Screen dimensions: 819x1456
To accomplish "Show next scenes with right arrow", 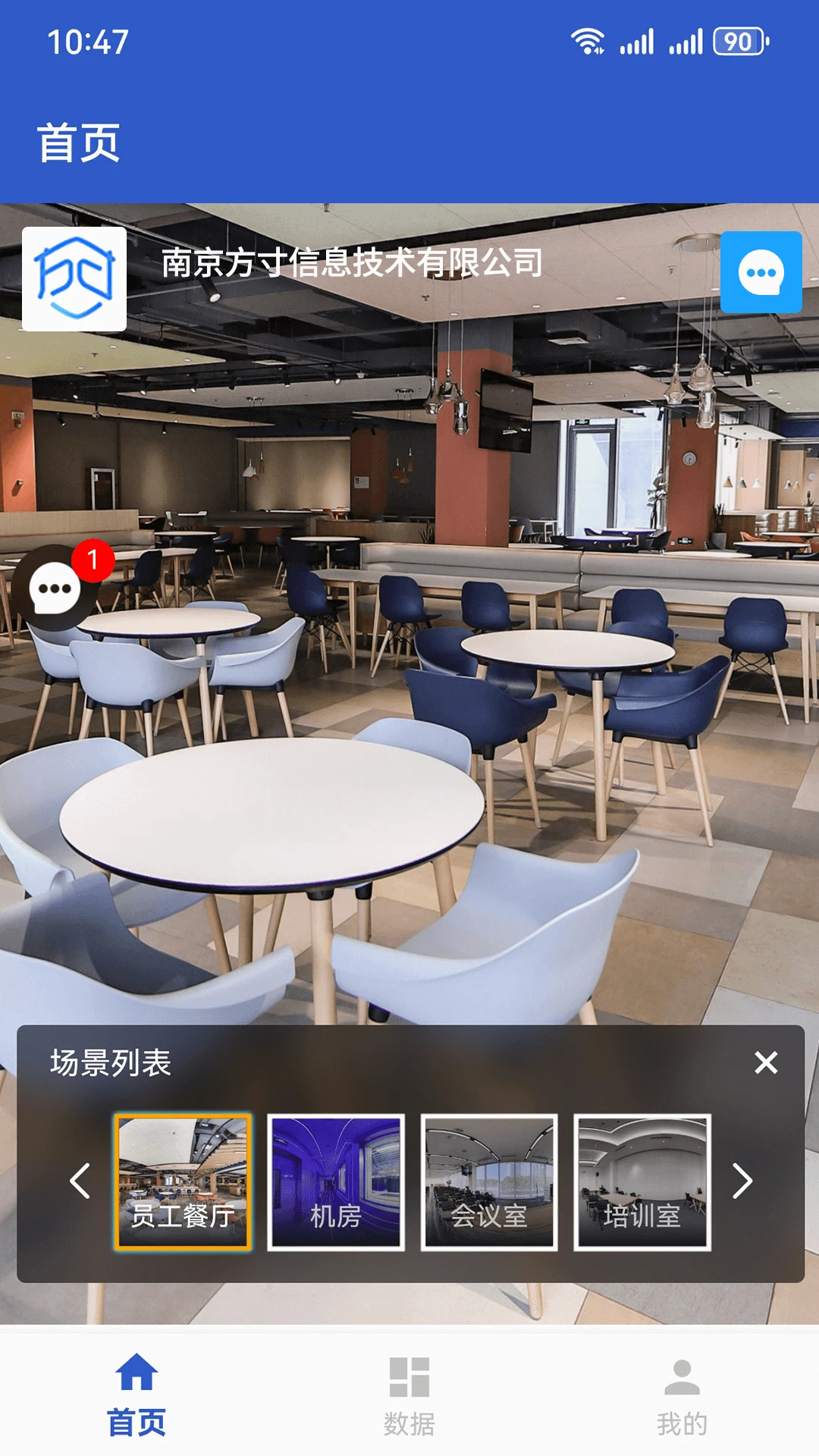I will click(x=742, y=1181).
